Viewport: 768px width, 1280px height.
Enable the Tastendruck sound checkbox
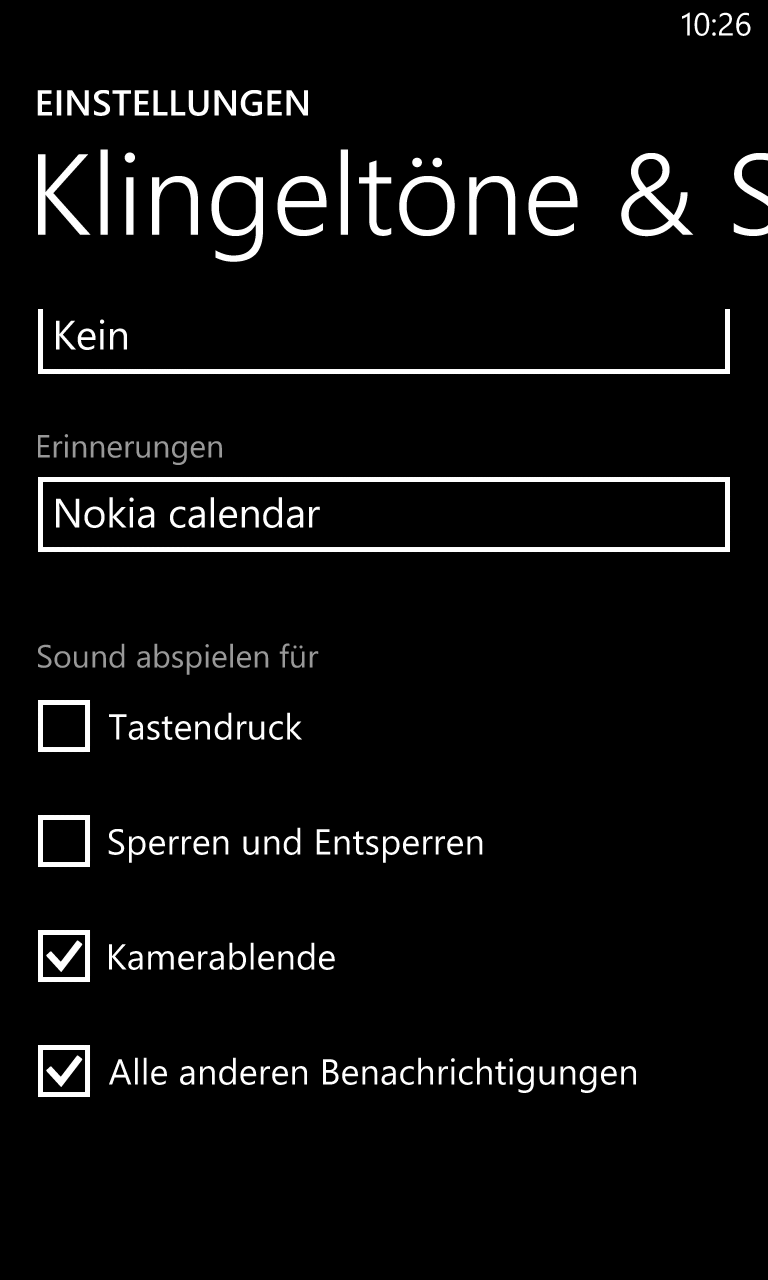pyautogui.click(x=64, y=726)
